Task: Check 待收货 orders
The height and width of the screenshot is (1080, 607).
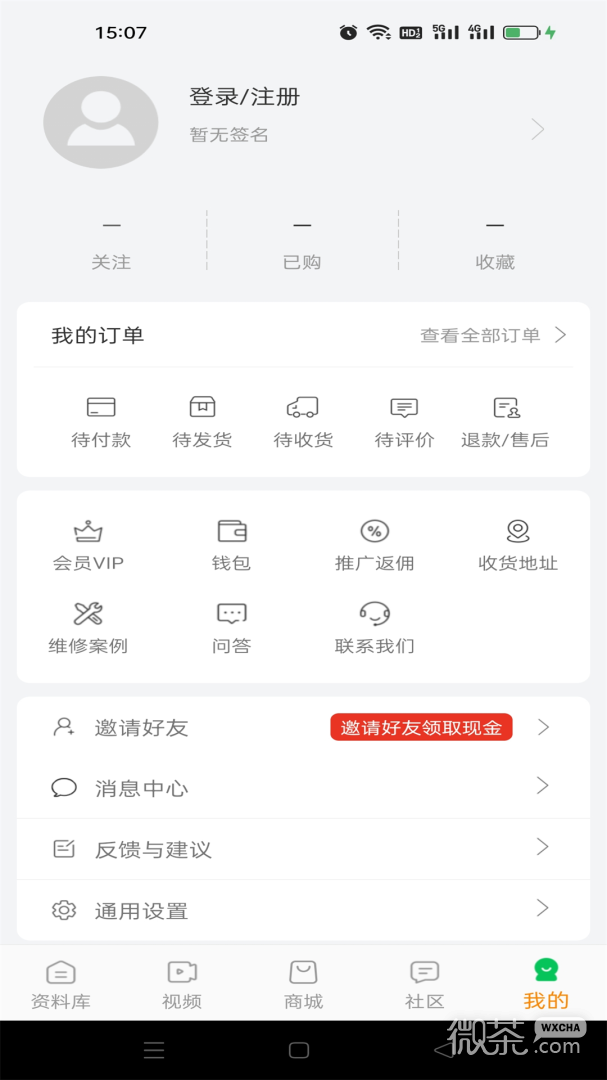Action: pos(303,422)
